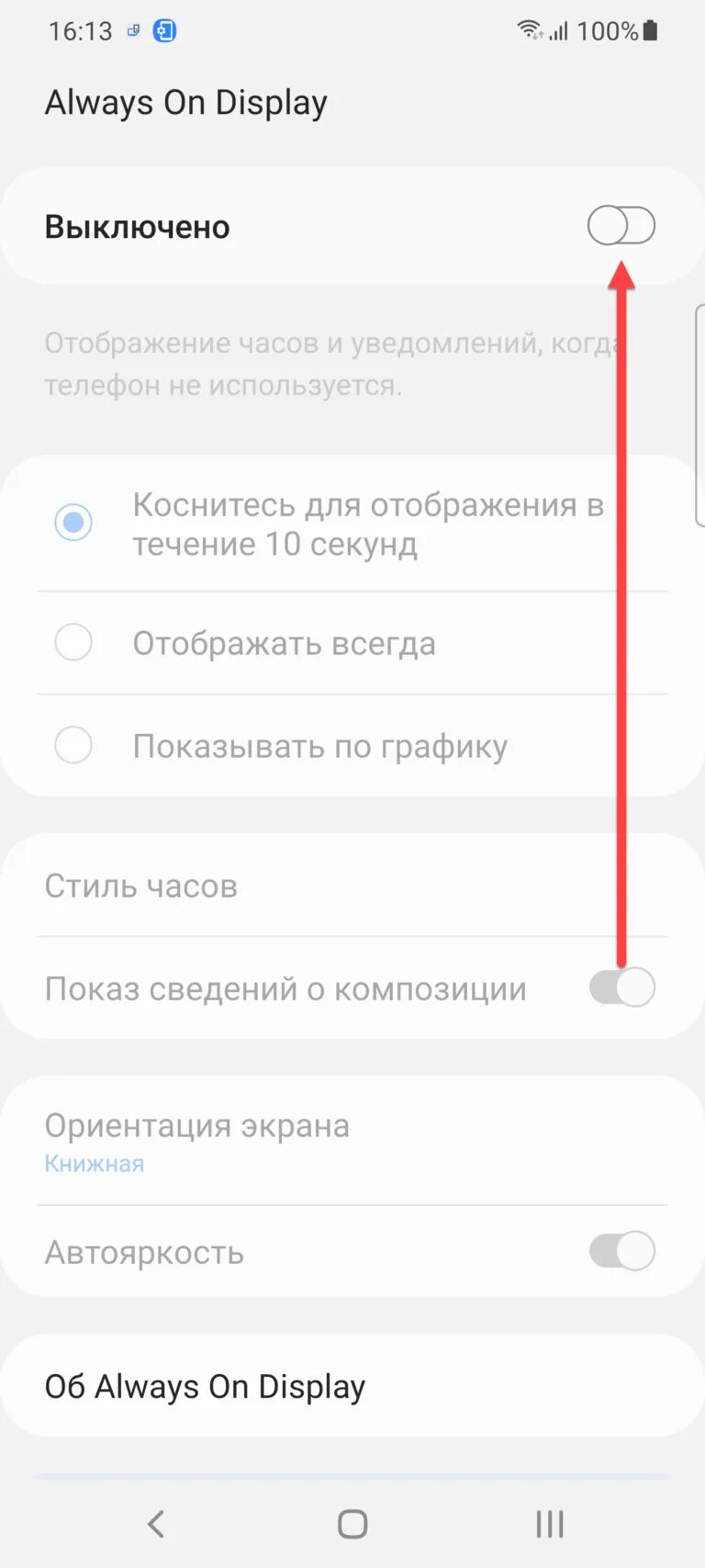Open Ориентация экрана setting
The height and width of the screenshot is (1568, 705).
coord(352,1142)
